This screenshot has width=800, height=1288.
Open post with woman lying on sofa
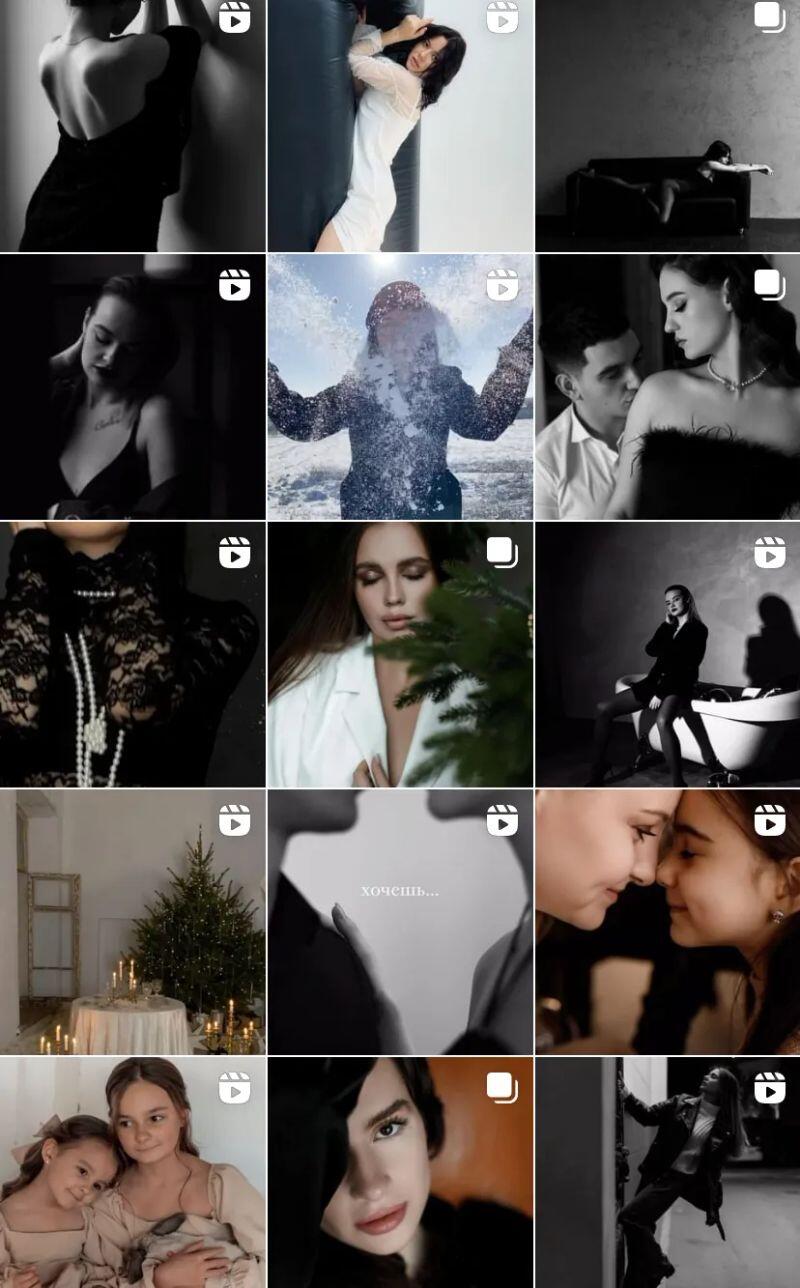coord(668,125)
